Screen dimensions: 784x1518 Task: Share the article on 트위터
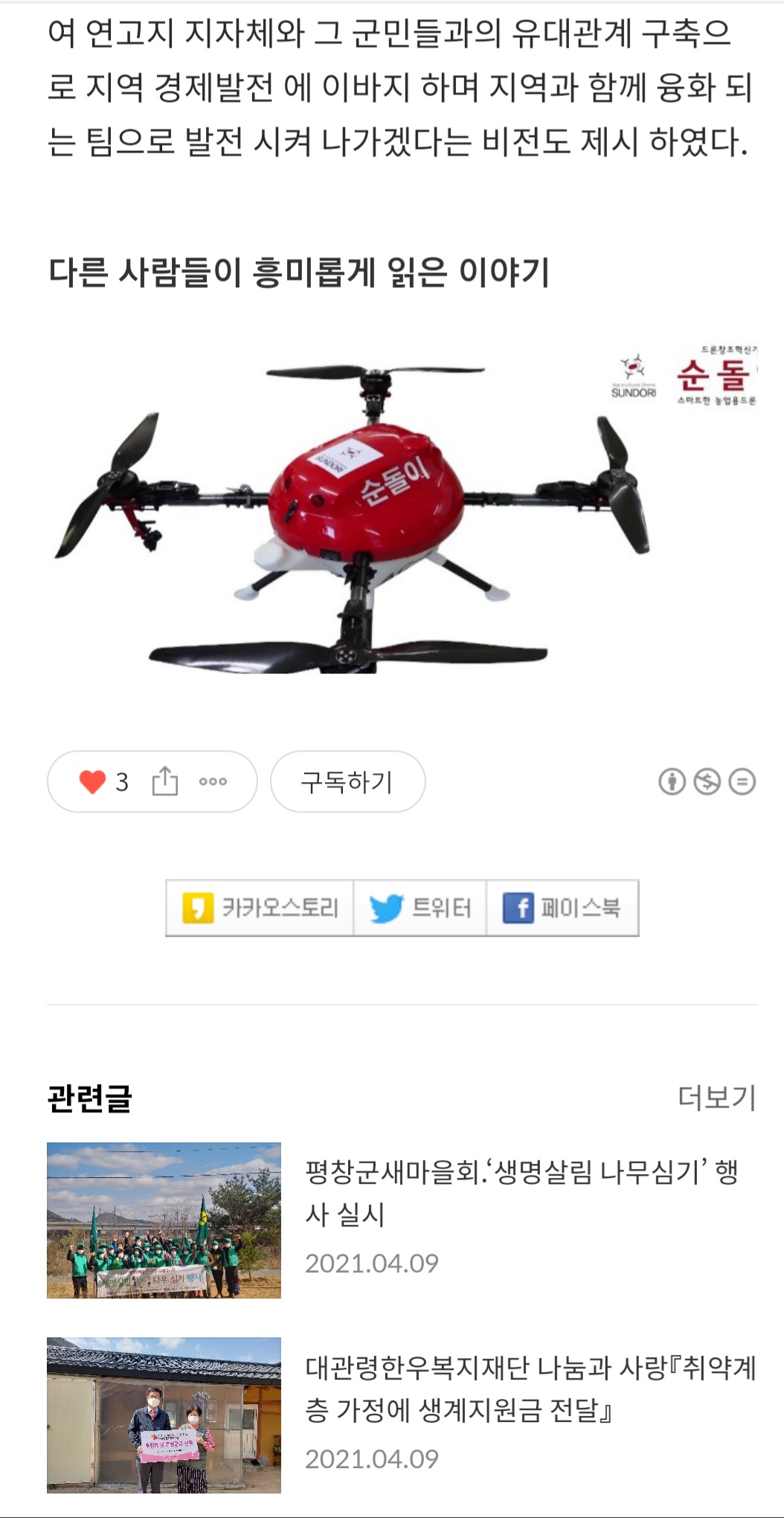pyautogui.click(x=420, y=908)
